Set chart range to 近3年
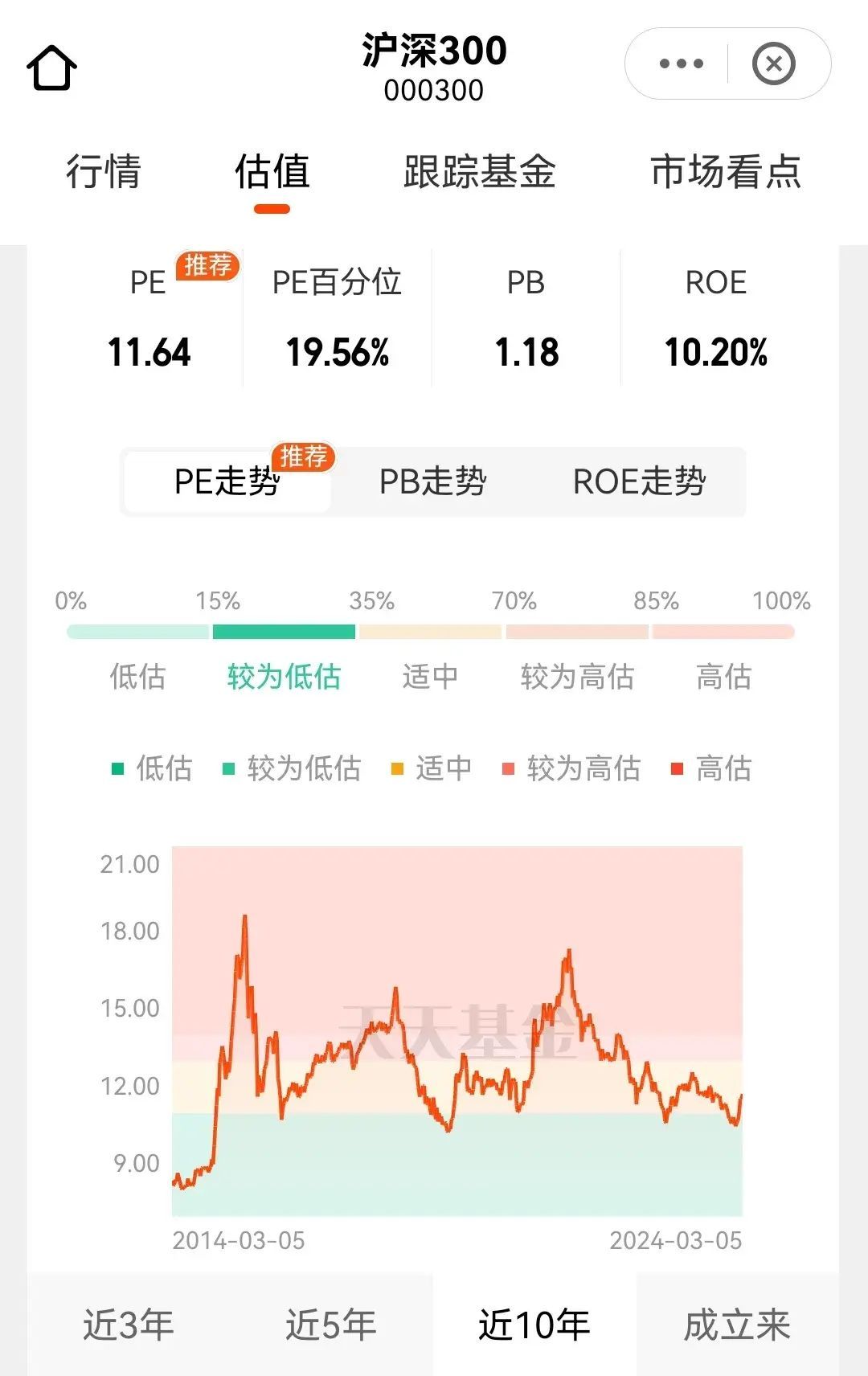 pyautogui.click(x=129, y=1325)
